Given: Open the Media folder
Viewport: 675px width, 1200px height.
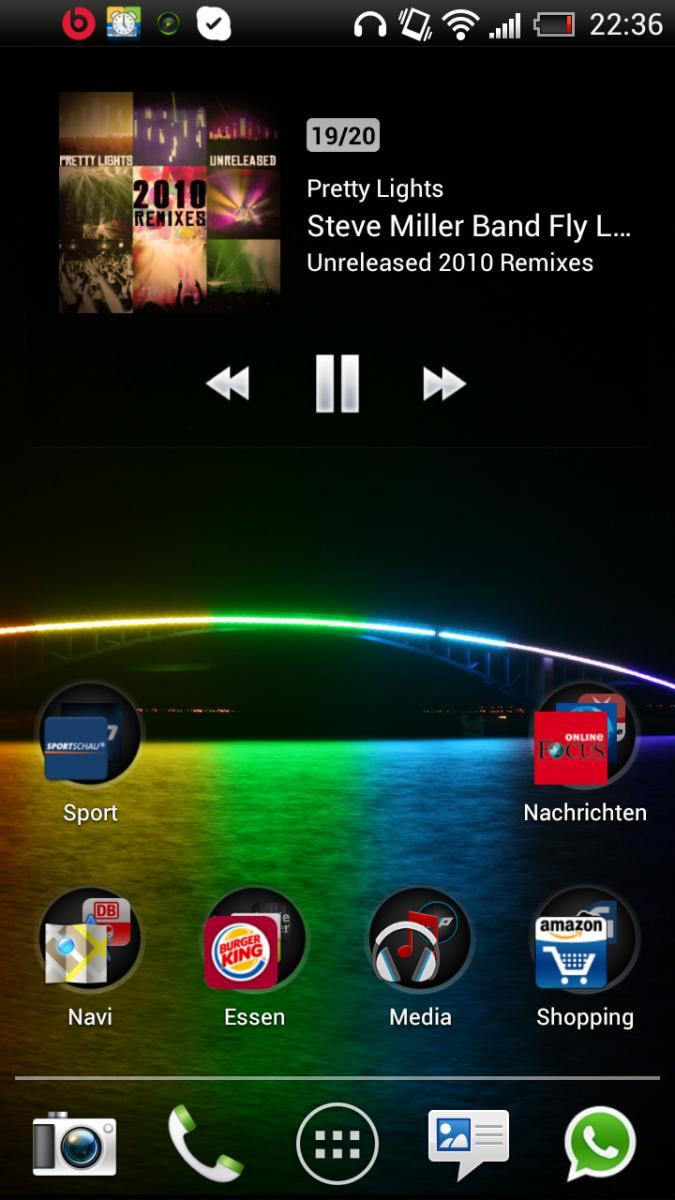Looking at the screenshot, I should coord(420,945).
